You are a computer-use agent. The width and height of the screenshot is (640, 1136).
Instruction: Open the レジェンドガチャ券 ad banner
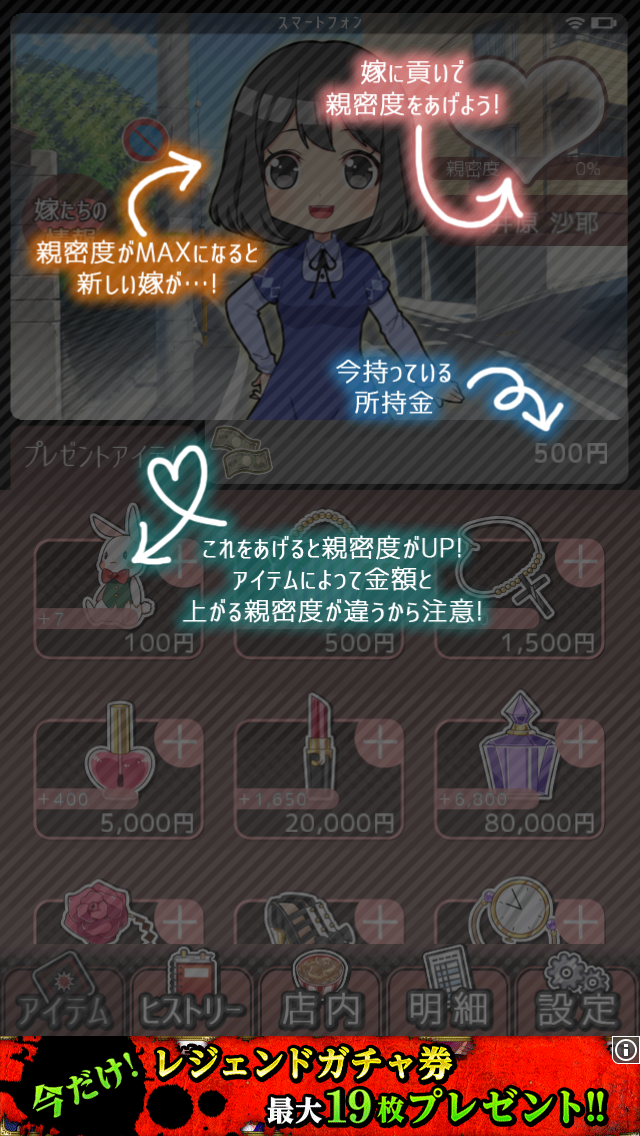click(310, 1086)
